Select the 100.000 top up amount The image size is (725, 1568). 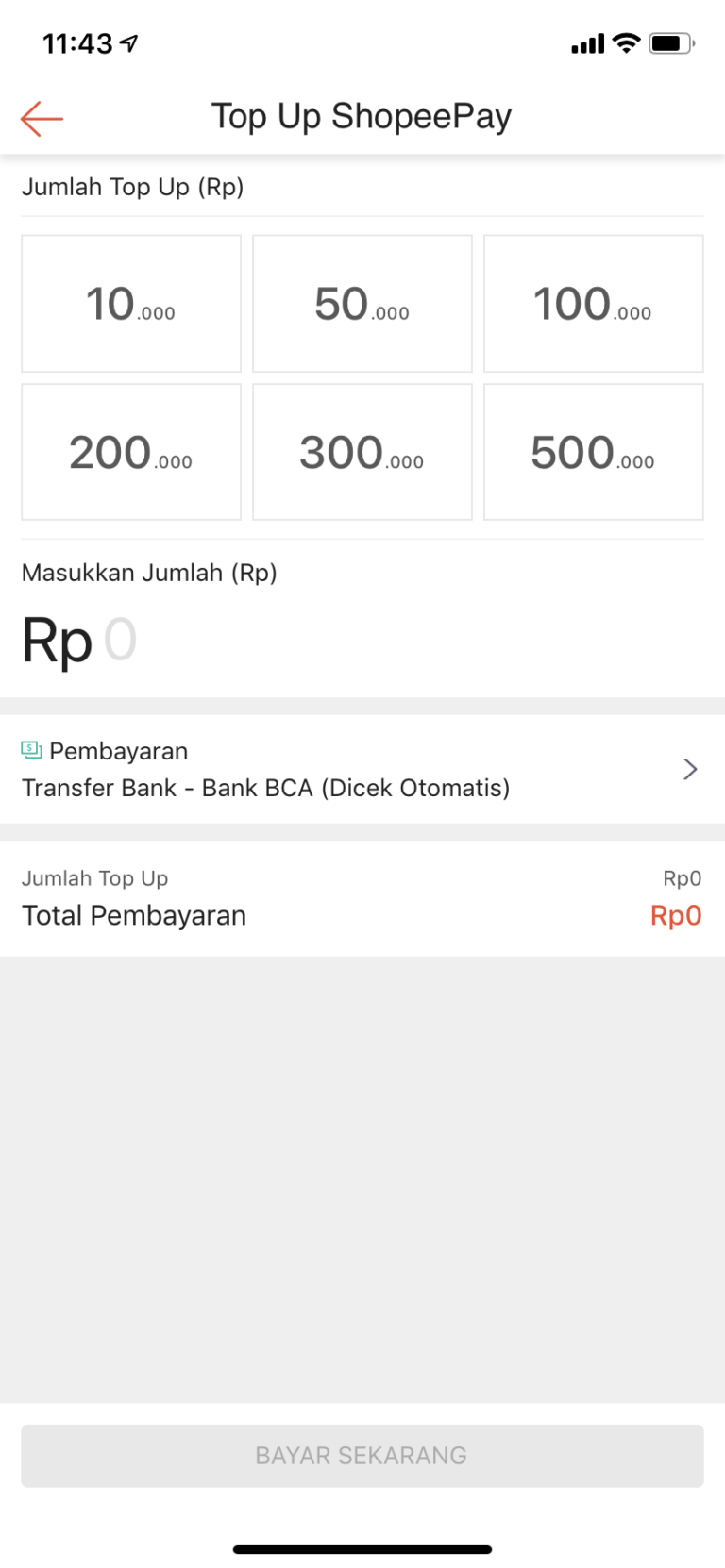(593, 303)
